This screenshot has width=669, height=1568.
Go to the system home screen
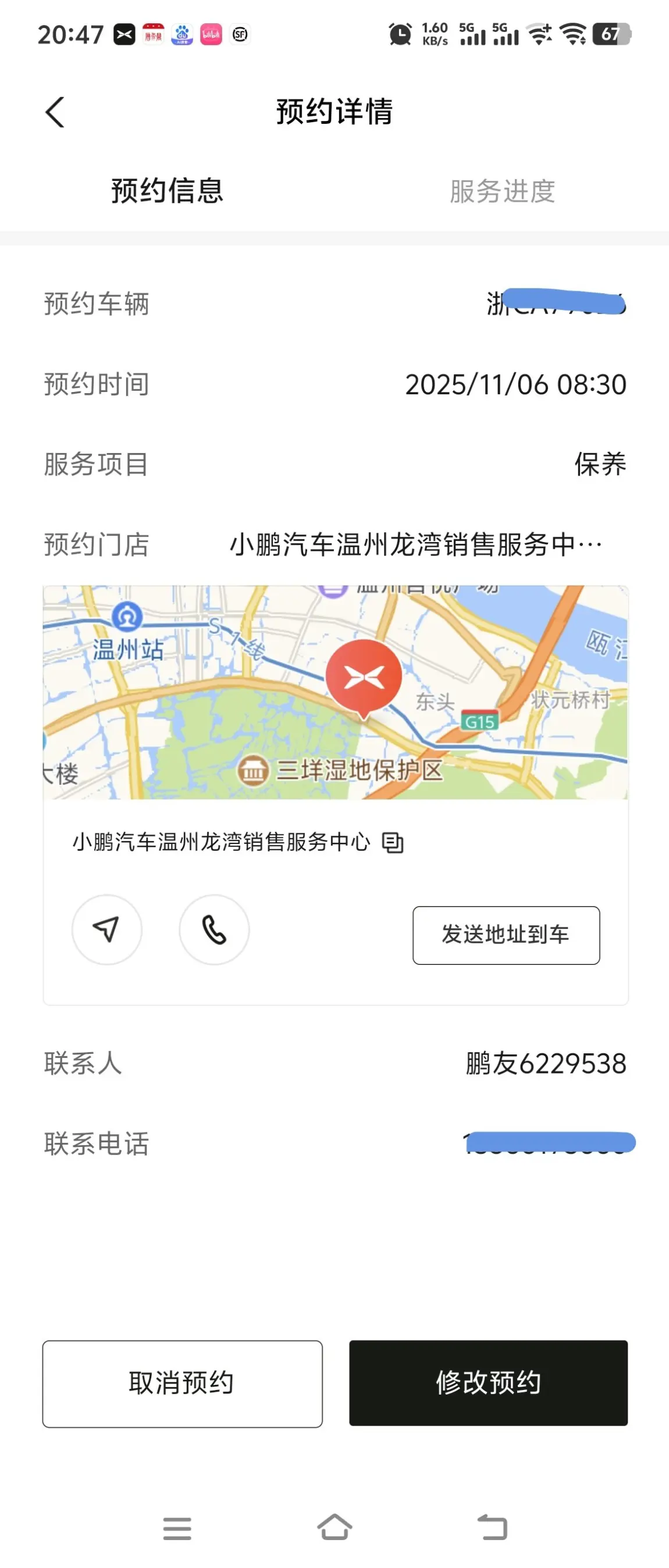tap(334, 1527)
